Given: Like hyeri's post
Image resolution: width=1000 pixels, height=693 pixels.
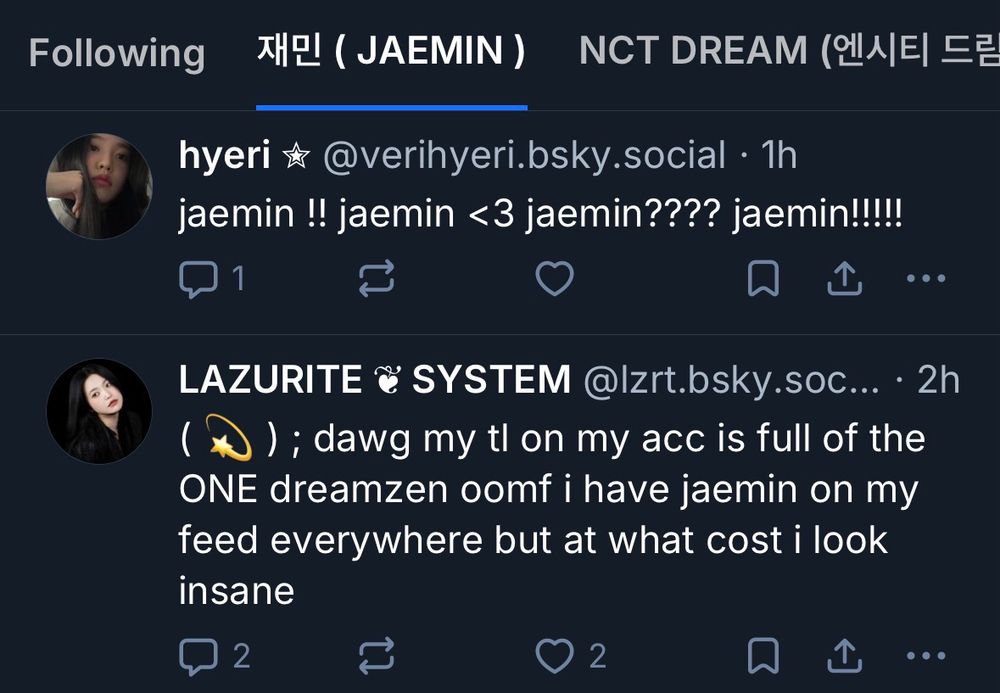Looking at the screenshot, I should (554, 279).
